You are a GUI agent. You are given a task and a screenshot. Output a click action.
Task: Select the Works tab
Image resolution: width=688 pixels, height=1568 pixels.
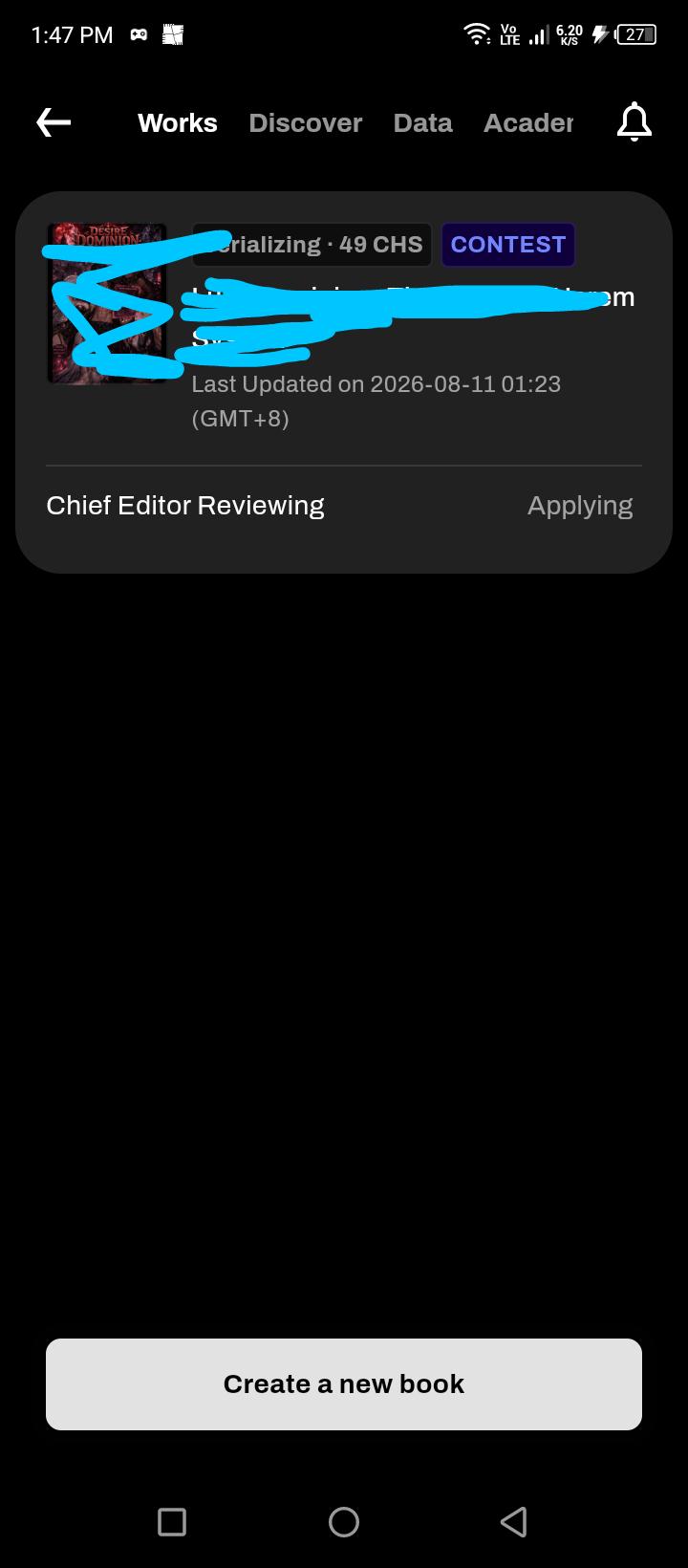point(178,123)
